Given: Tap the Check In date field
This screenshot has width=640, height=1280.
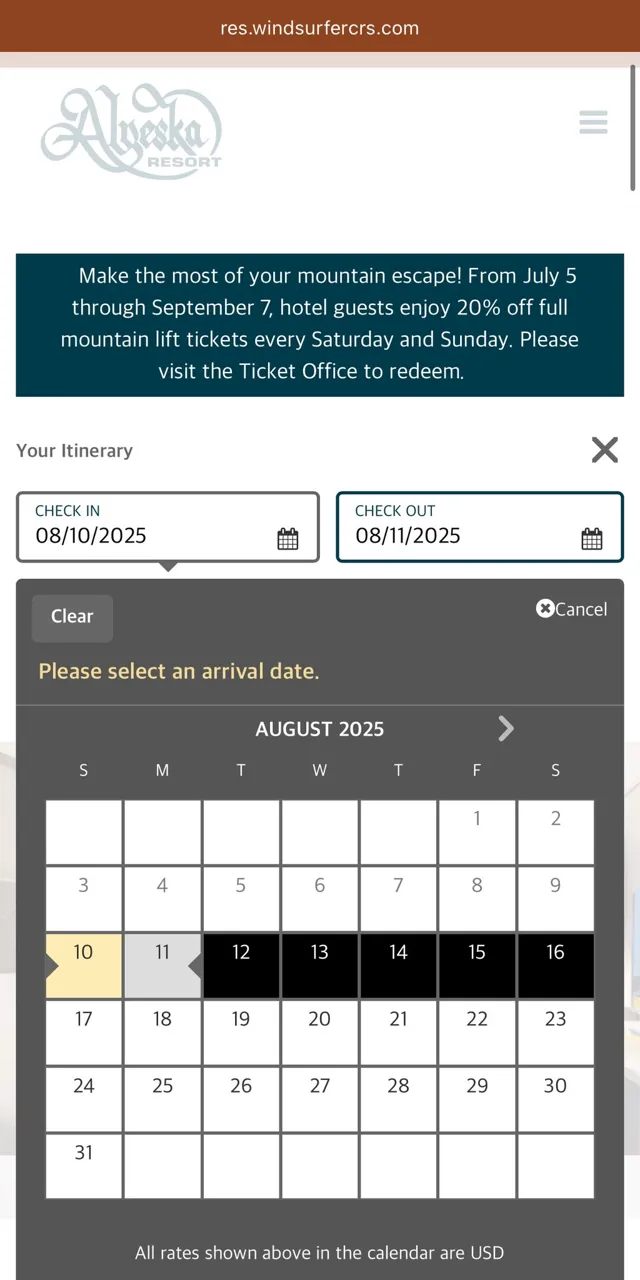Looking at the screenshot, I should pos(168,526).
